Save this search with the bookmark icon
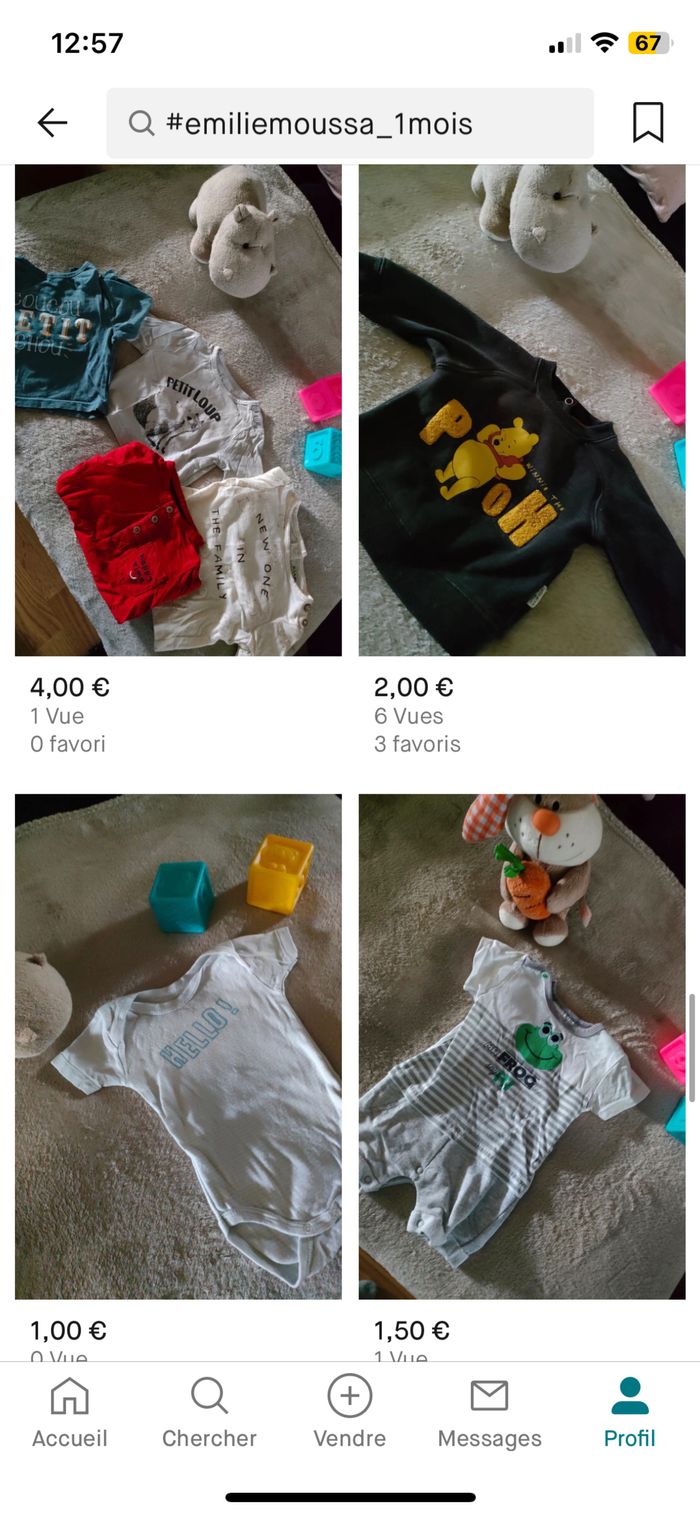Screen dimensions: 700x1517 coord(647,123)
